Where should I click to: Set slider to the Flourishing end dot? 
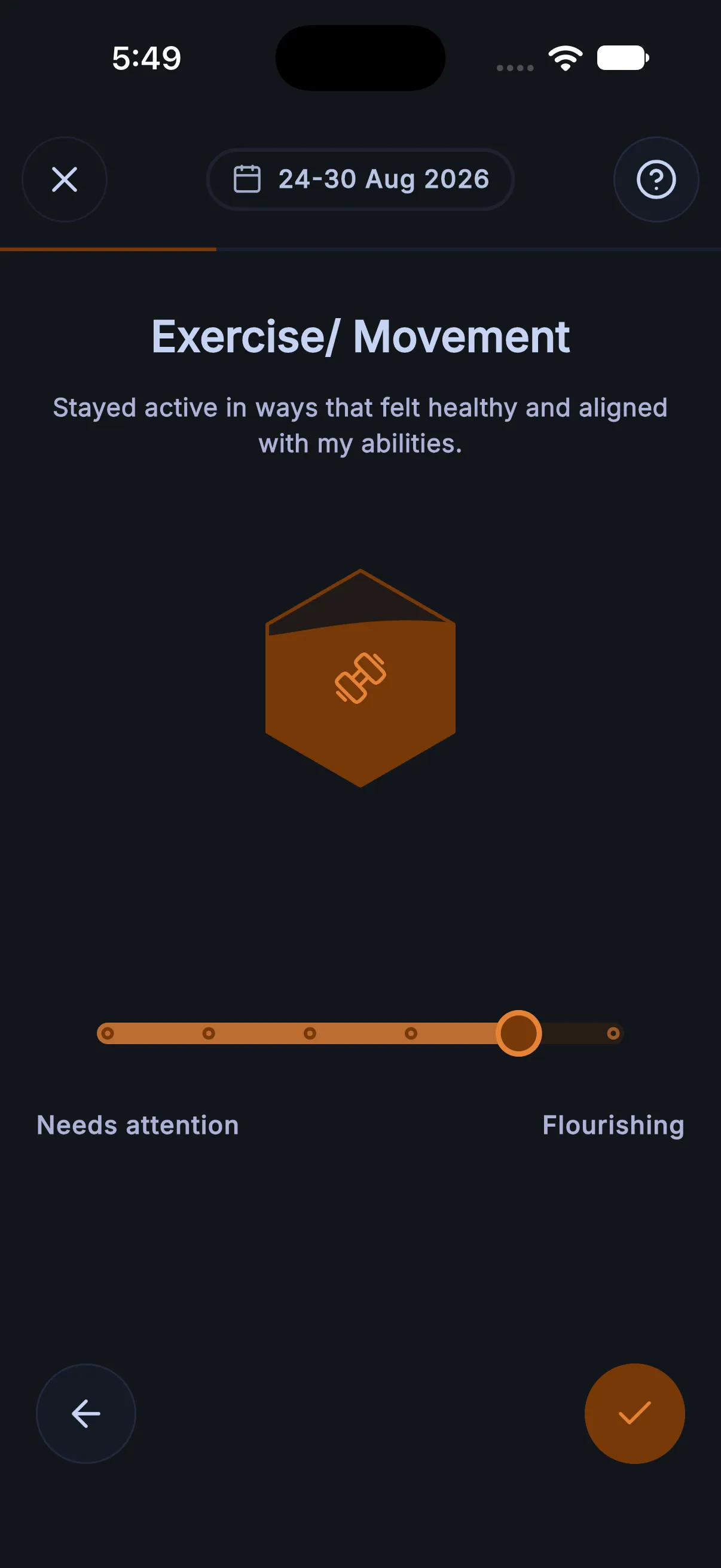(613, 1033)
